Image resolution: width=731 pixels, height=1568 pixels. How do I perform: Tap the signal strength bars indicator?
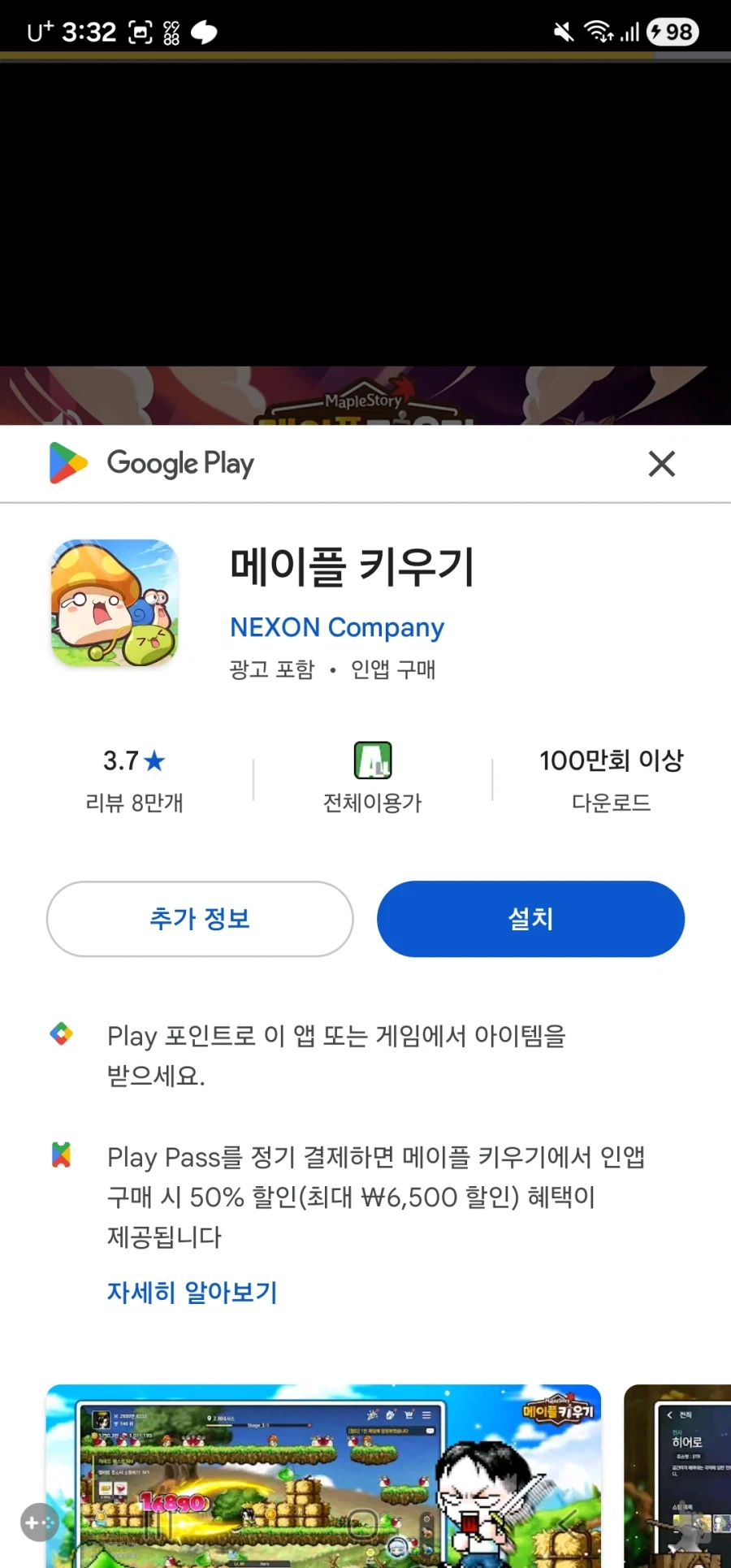pyautogui.click(x=630, y=32)
